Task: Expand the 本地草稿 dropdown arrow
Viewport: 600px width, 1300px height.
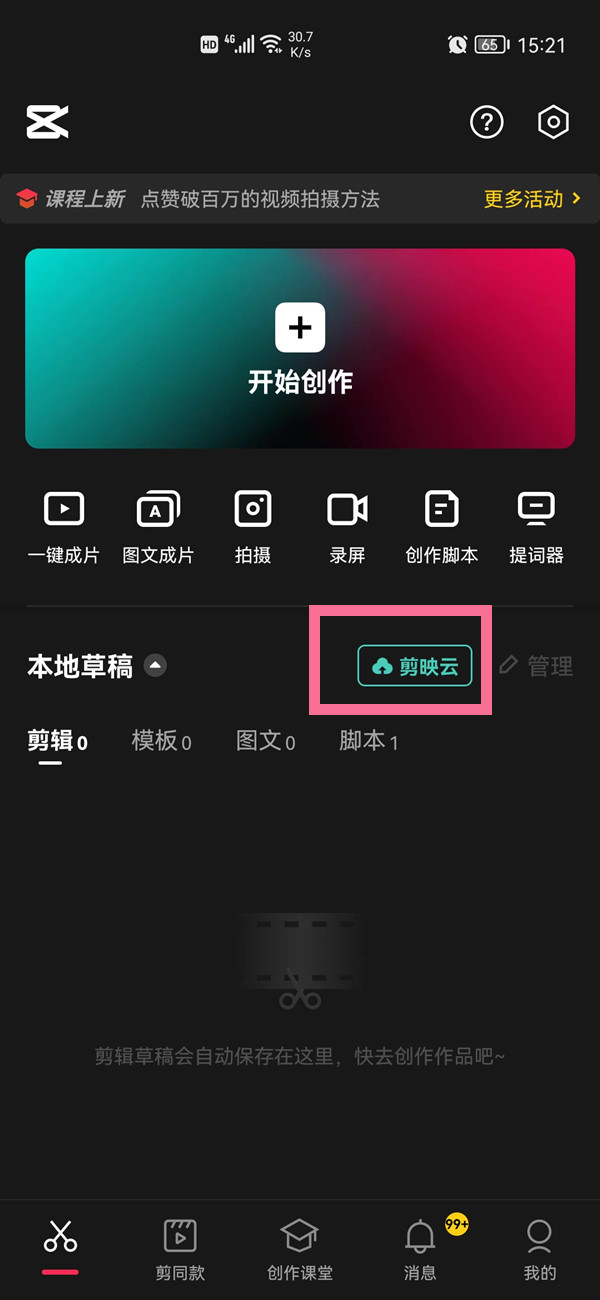Action: (155, 665)
